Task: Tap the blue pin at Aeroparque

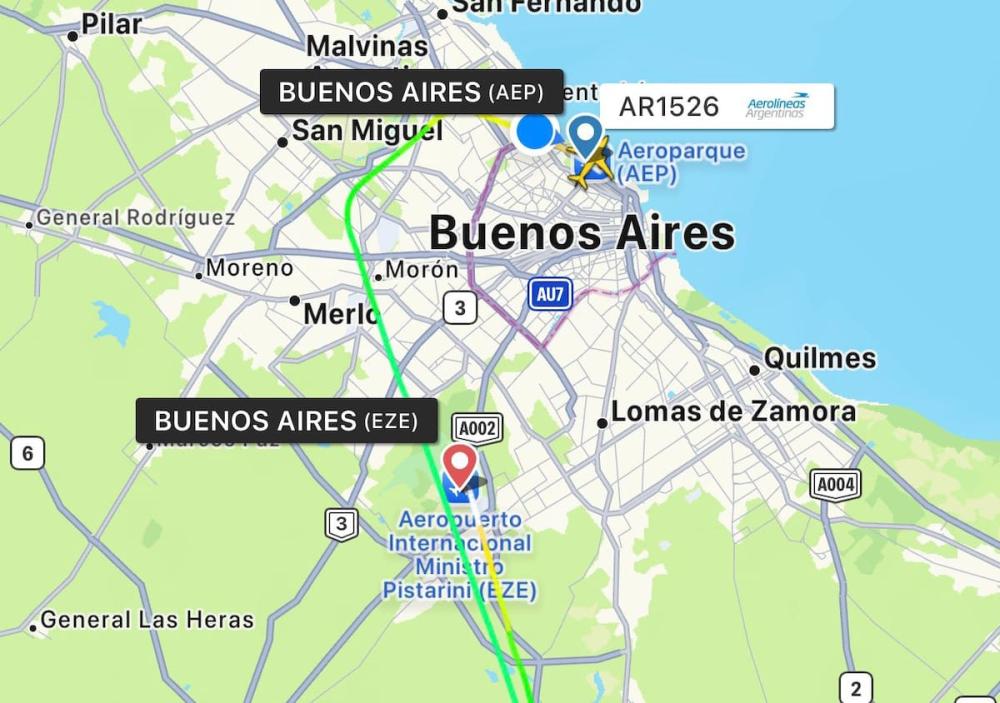Action: click(585, 134)
